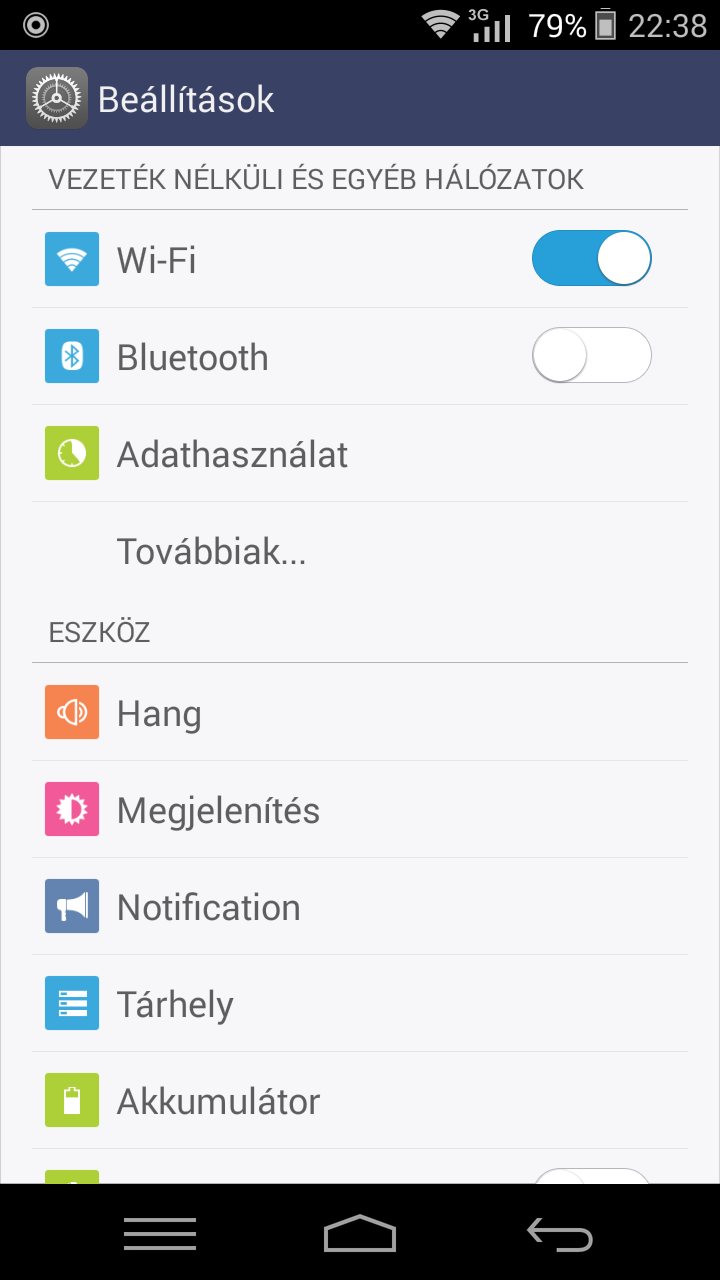Go back with the navigation bar arrow
This screenshot has width=720, height=1280.
point(560,1234)
